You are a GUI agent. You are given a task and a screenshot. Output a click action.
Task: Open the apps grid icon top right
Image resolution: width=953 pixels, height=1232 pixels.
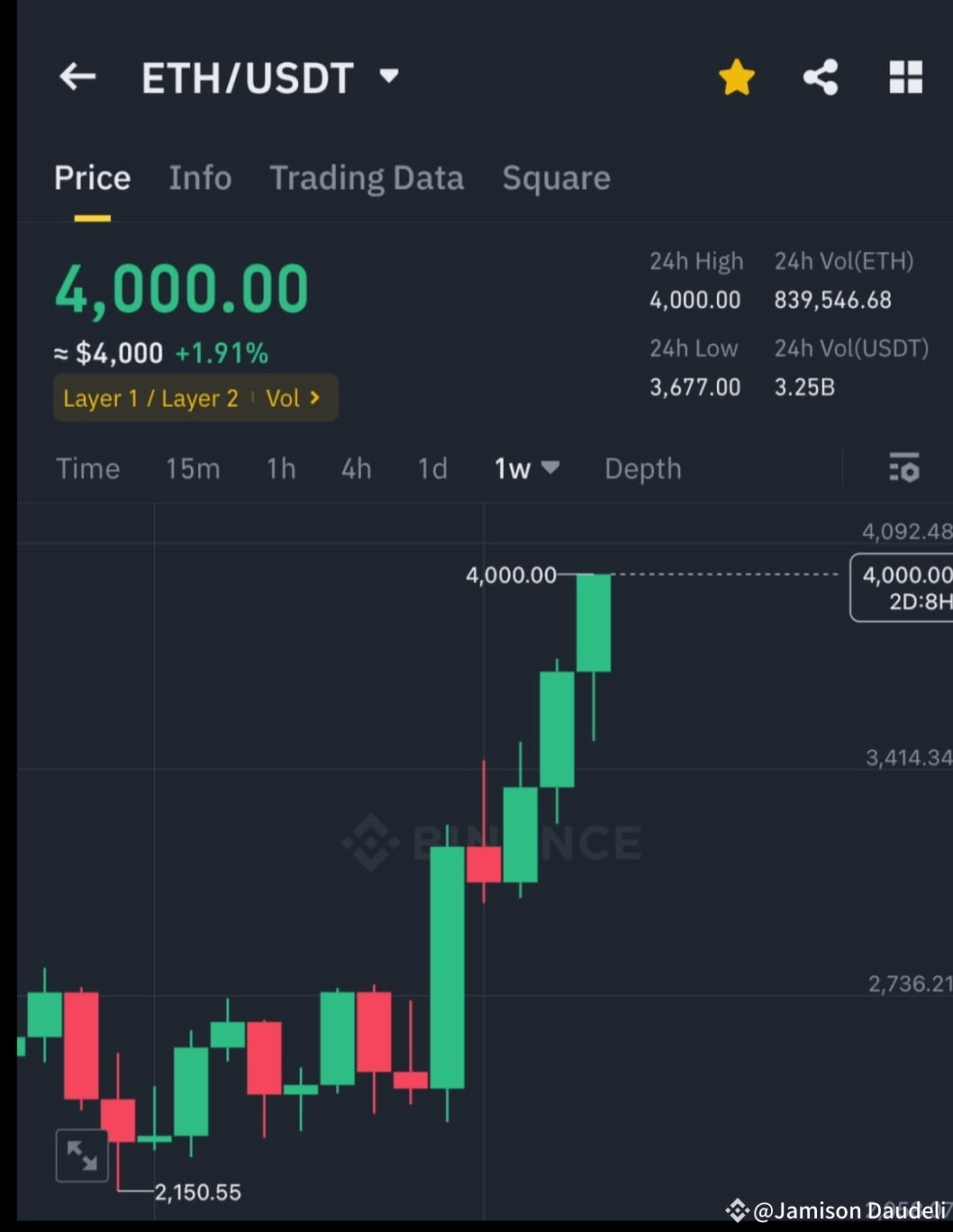(x=905, y=77)
